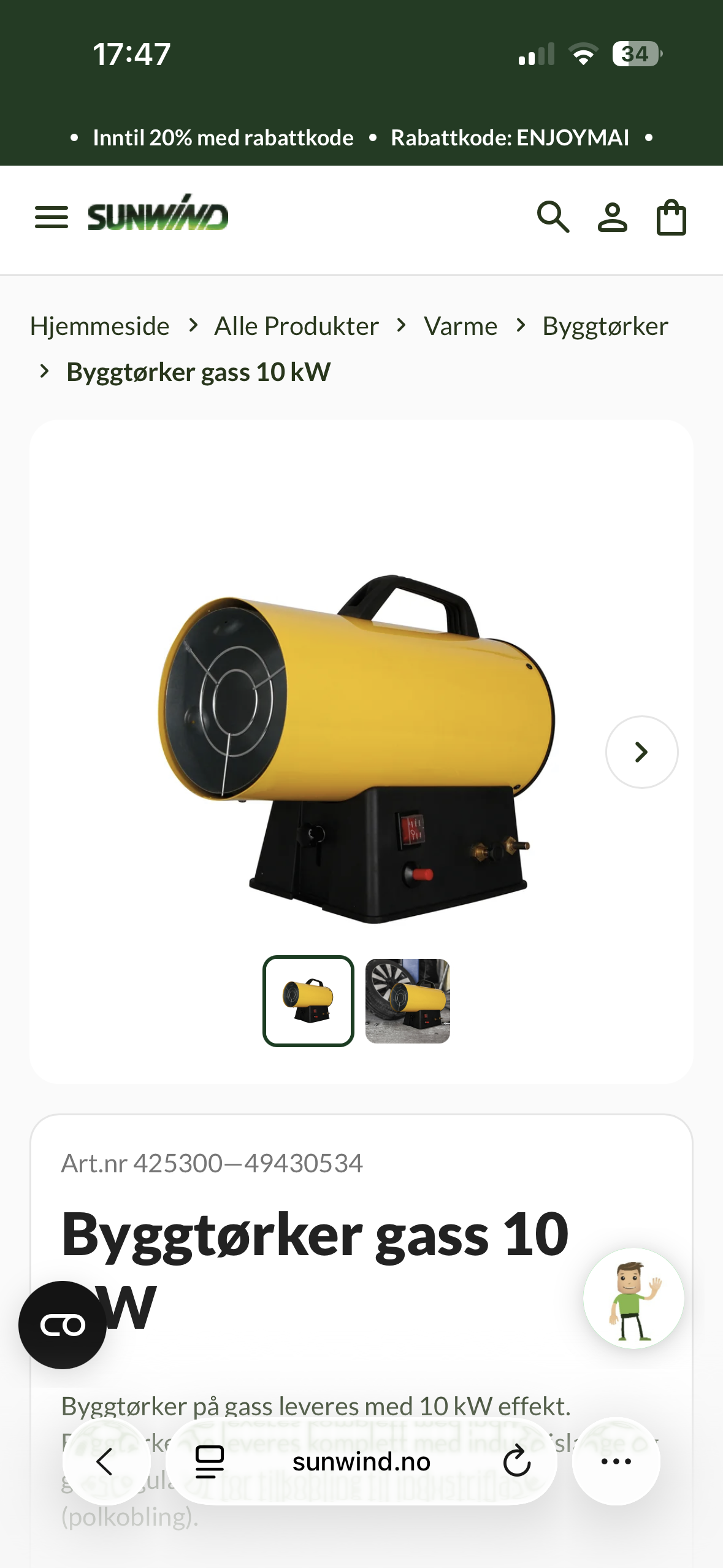
Task: Go to Hjemmeside breadcrumb
Action: (x=99, y=326)
